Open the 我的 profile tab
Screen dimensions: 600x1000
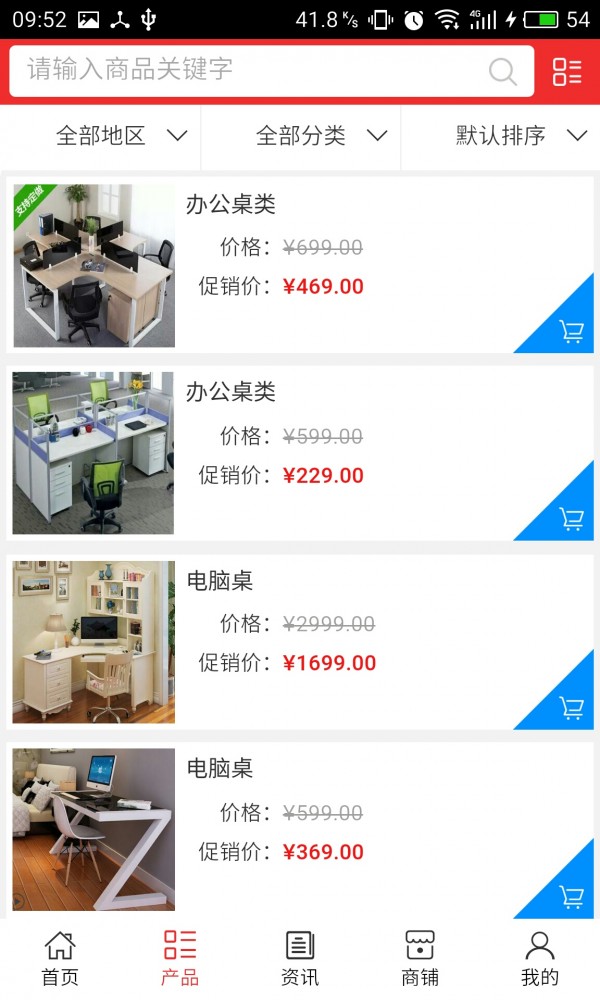pos(540,958)
